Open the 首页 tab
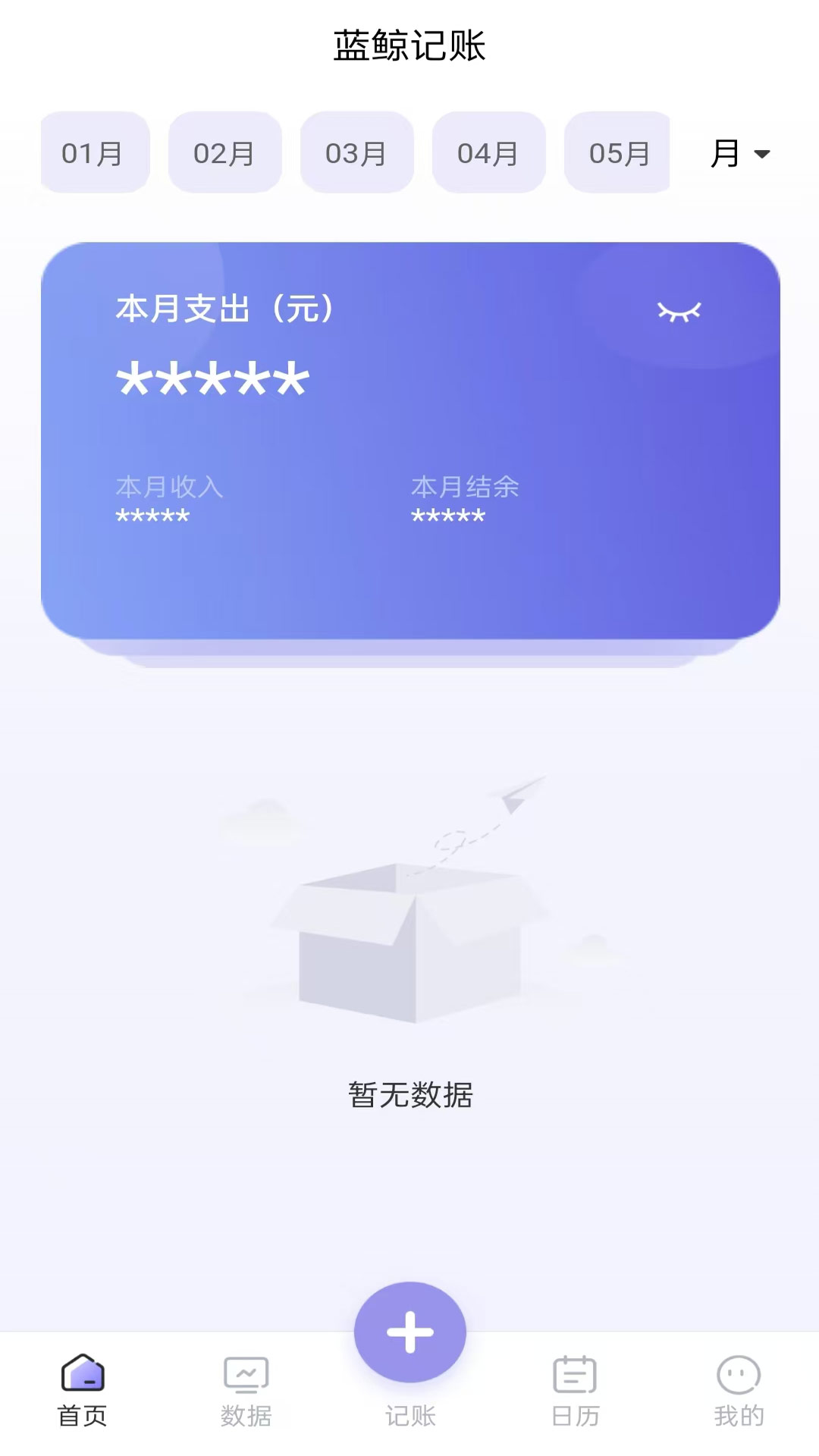Screen dimensions: 819x1456 pos(82,1391)
